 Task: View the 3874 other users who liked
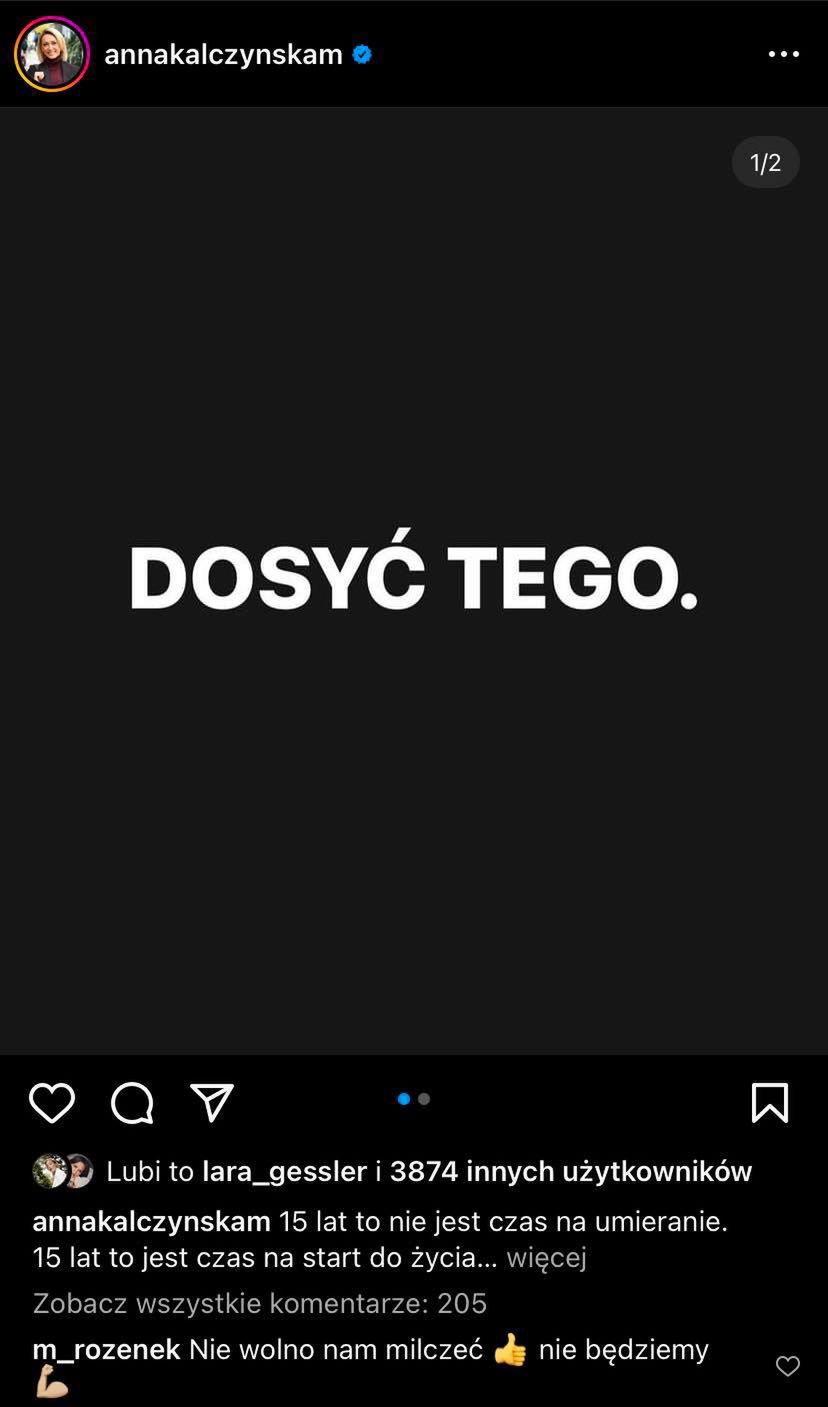pyautogui.click(x=570, y=1171)
